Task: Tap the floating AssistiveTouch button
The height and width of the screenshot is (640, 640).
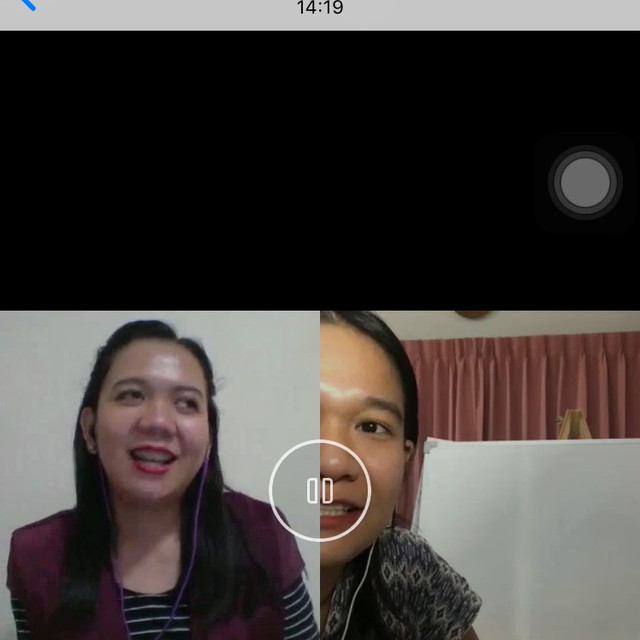Action: [585, 183]
